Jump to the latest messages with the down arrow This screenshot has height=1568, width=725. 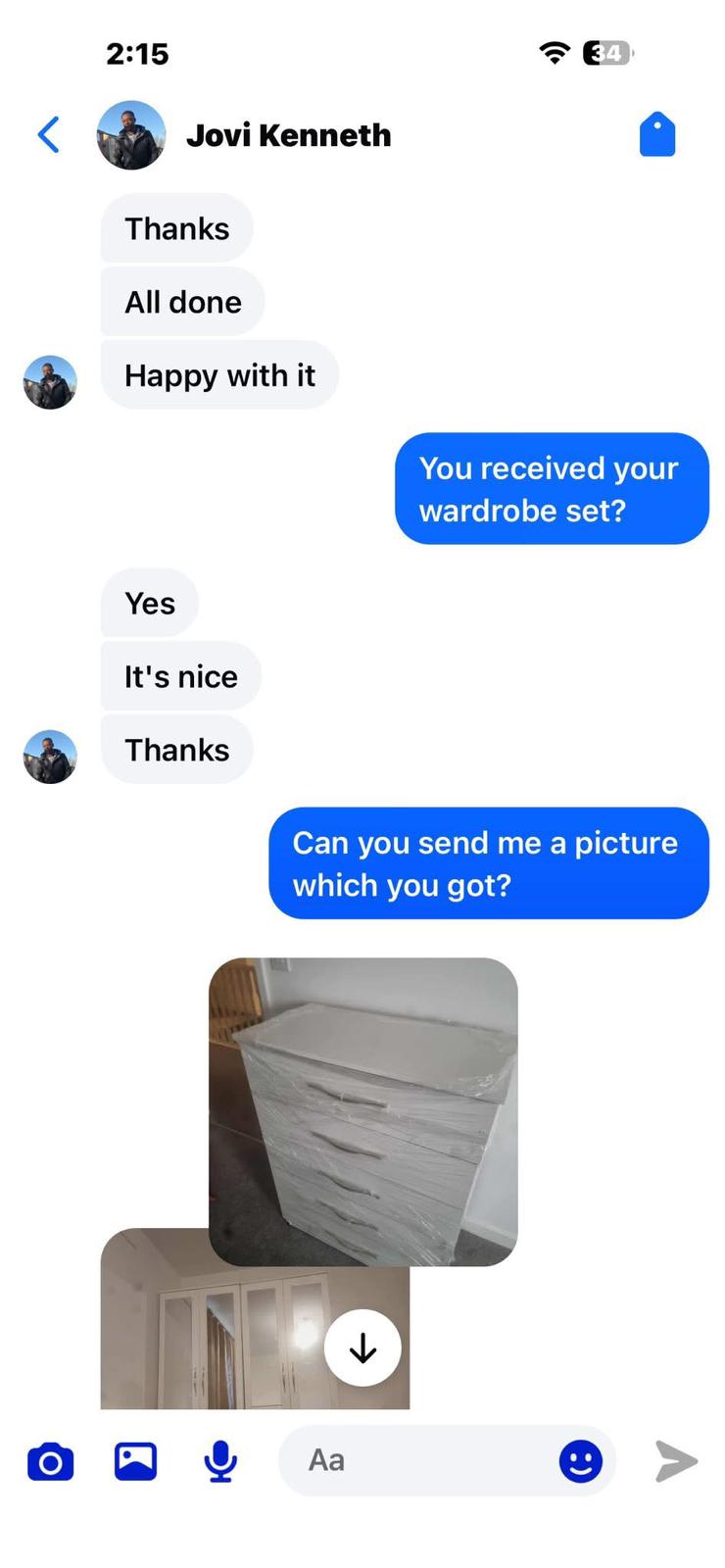point(362,1348)
